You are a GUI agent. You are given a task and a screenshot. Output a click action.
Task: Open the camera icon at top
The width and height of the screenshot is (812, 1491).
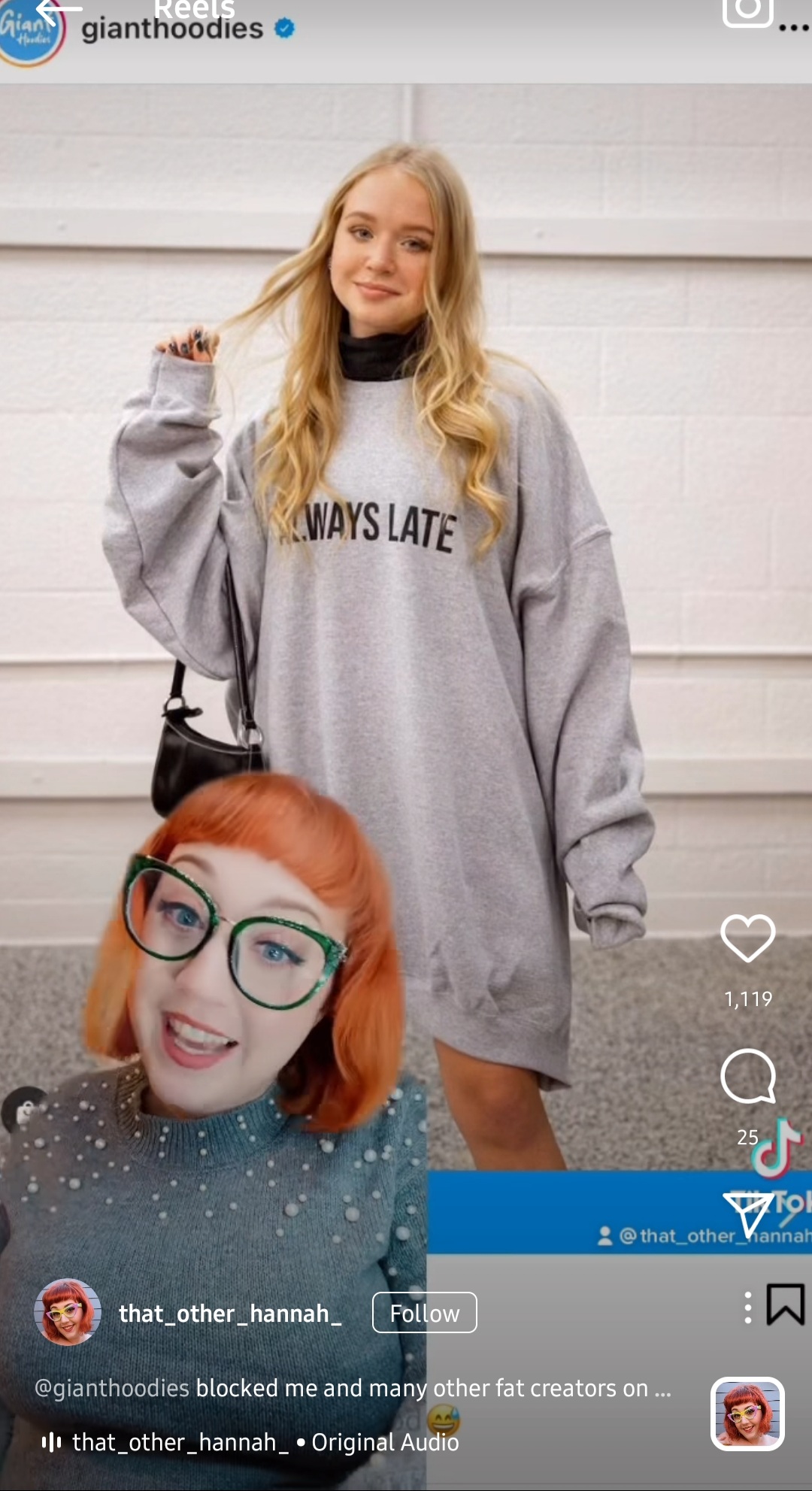click(x=747, y=11)
